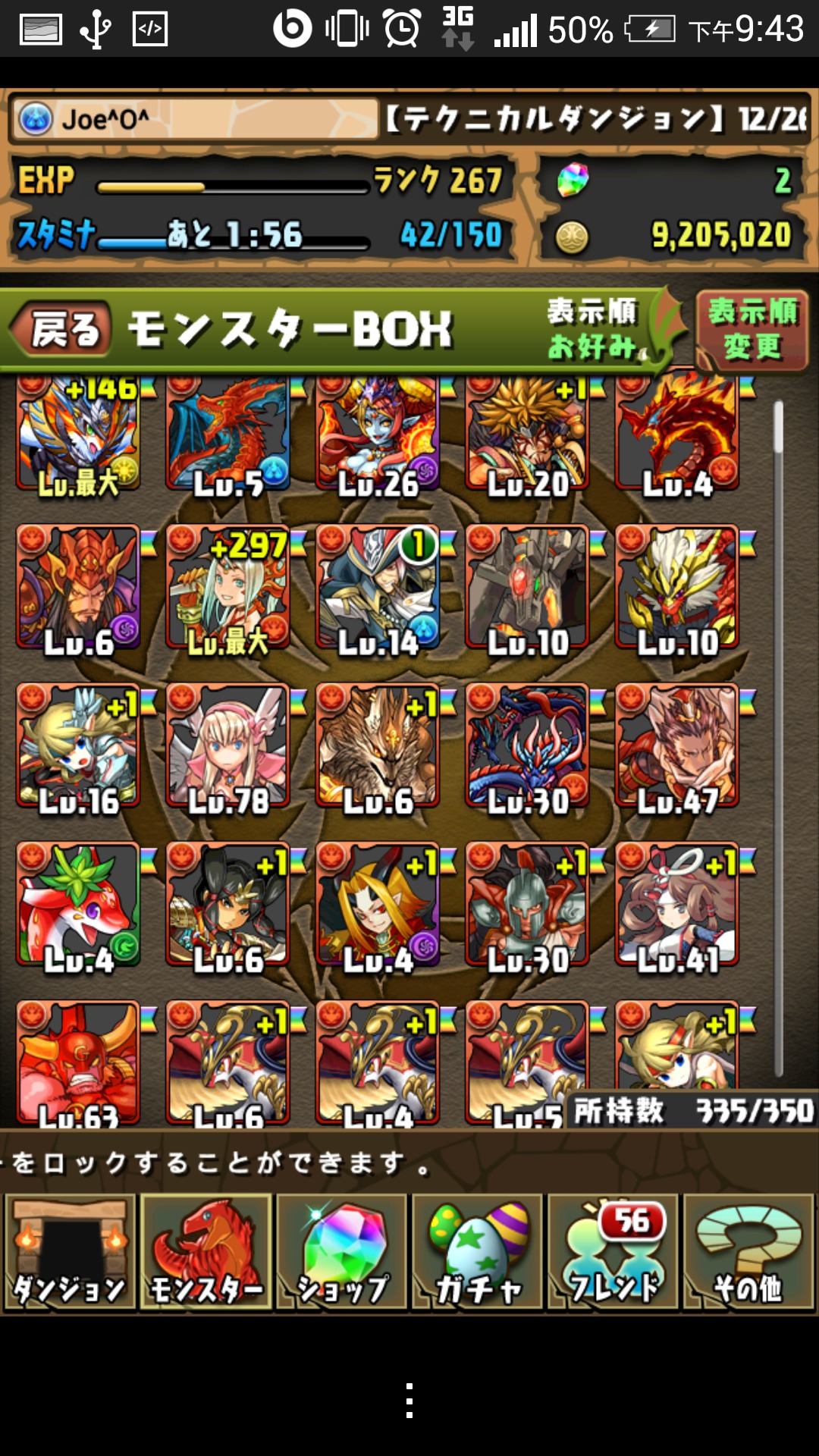Viewport: 819px width, 1456px height.
Task: Select the Lv.16 monster
Action: (x=78, y=746)
